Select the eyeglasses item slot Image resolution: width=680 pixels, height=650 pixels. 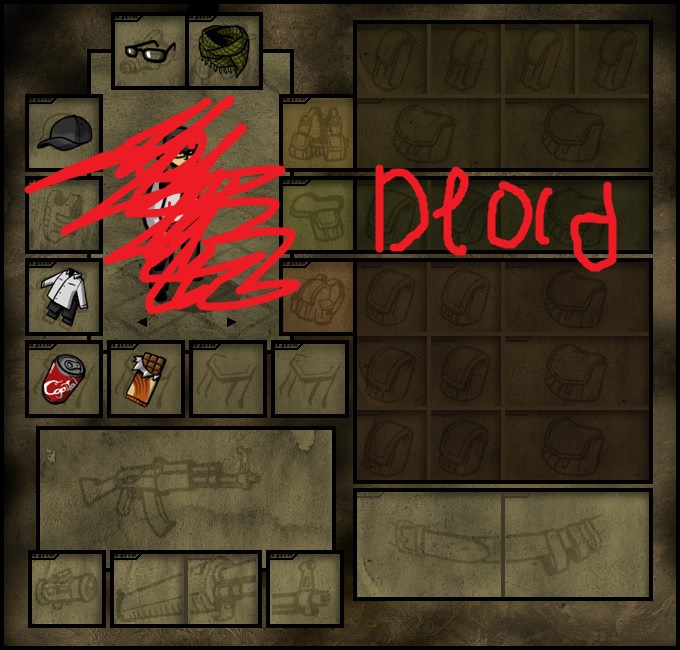tap(149, 50)
